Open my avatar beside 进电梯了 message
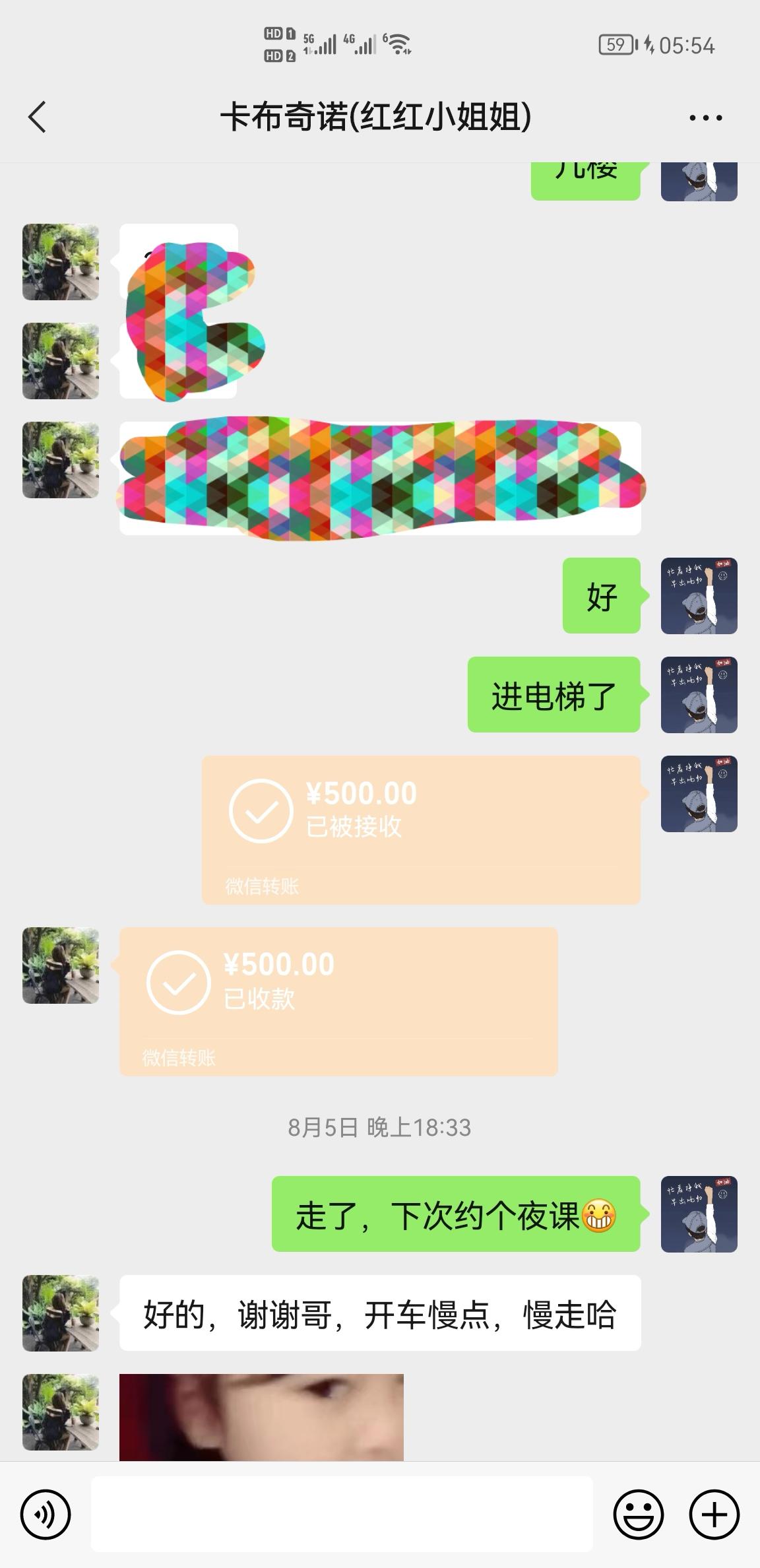The image size is (760, 1568). click(699, 694)
